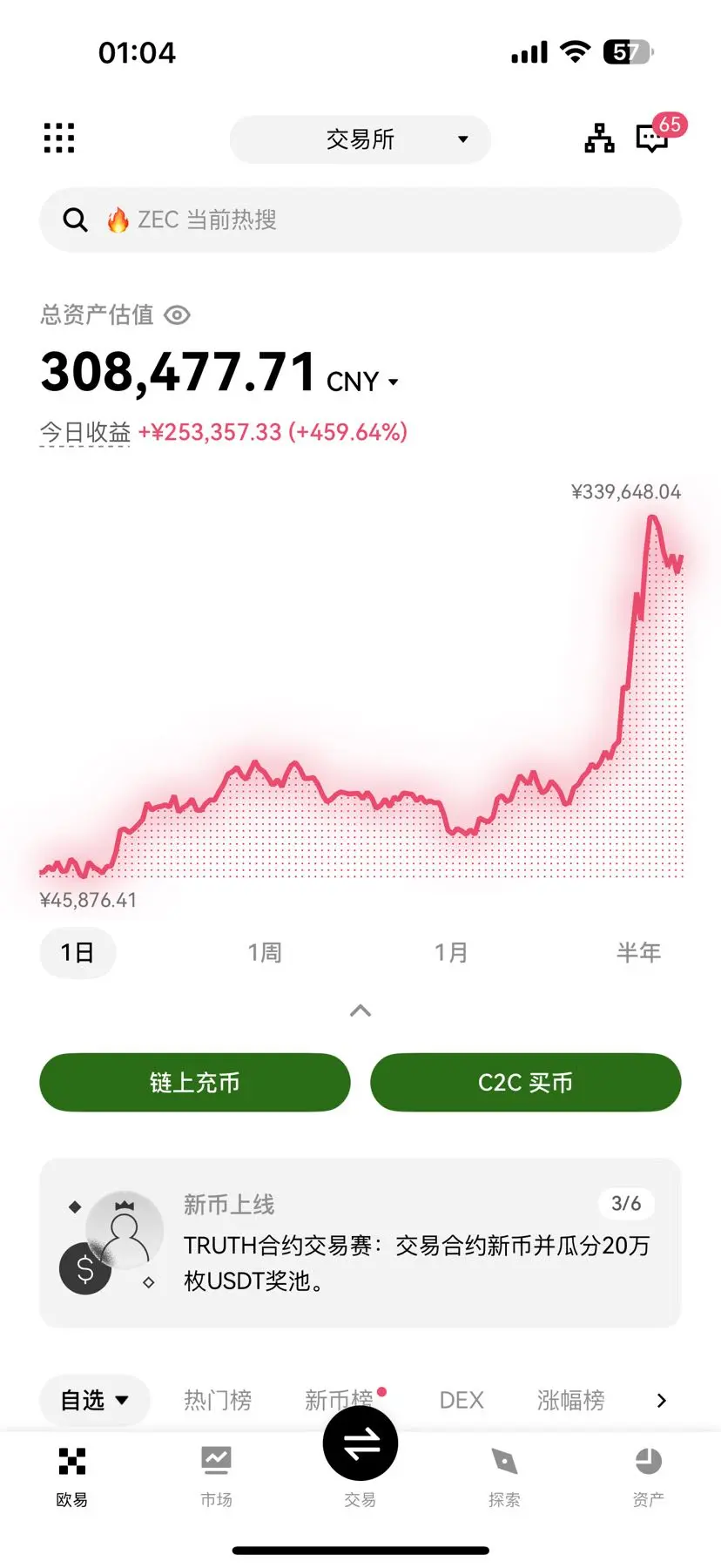Switch chart to 1周 range
The width and height of the screenshot is (721, 1568).
click(x=265, y=952)
